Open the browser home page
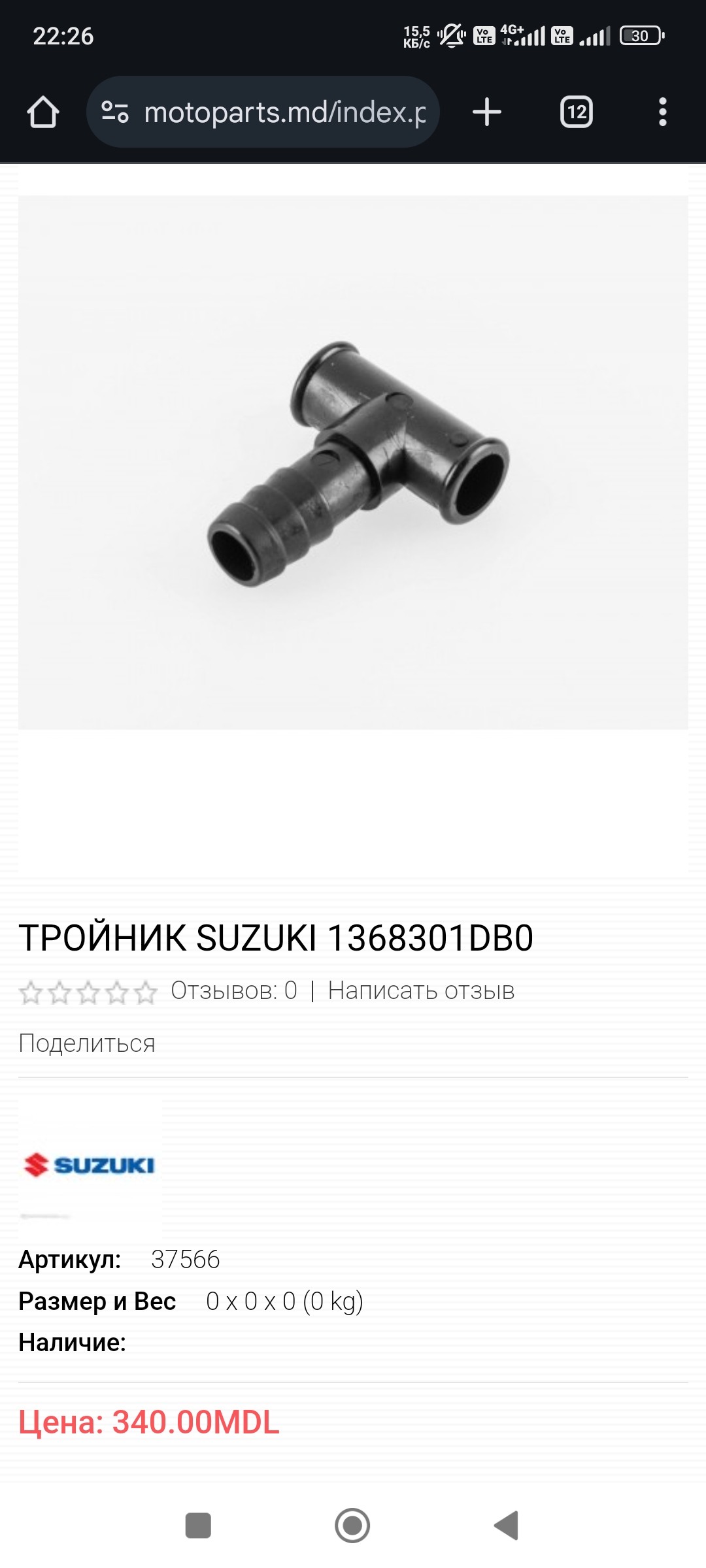Screen dimensions: 706x1568 (43, 112)
